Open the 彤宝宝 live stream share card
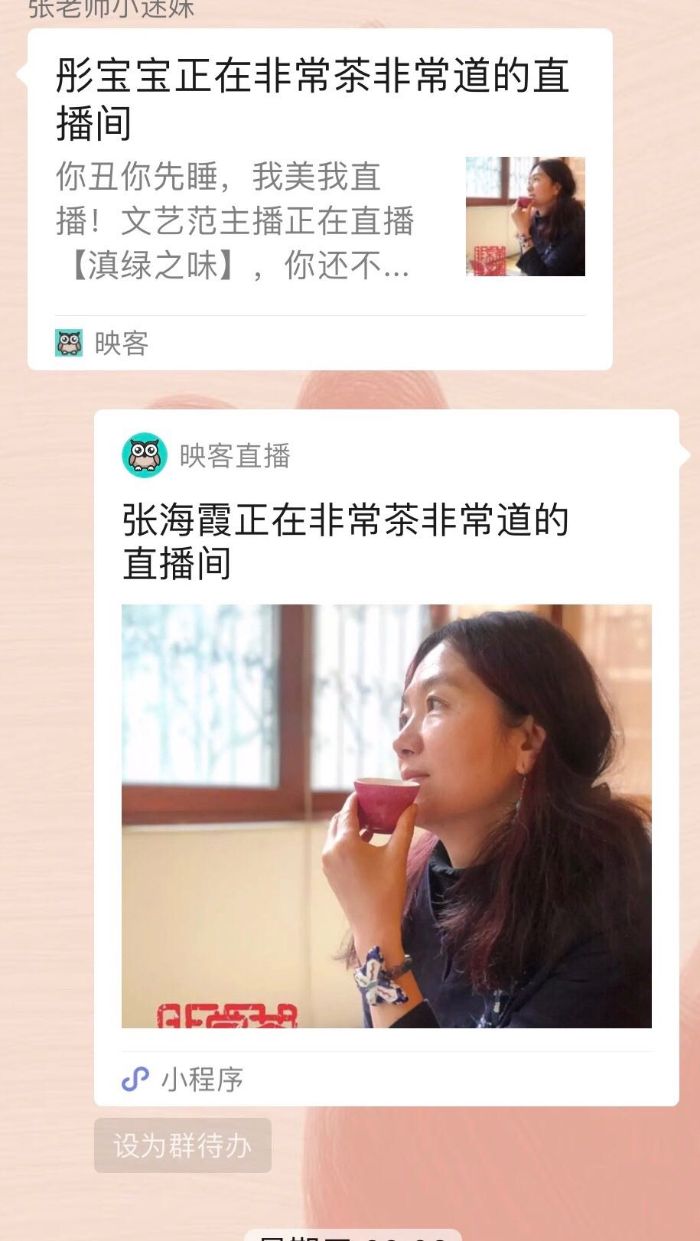This screenshot has width=700, height=1241. [320, 200]
